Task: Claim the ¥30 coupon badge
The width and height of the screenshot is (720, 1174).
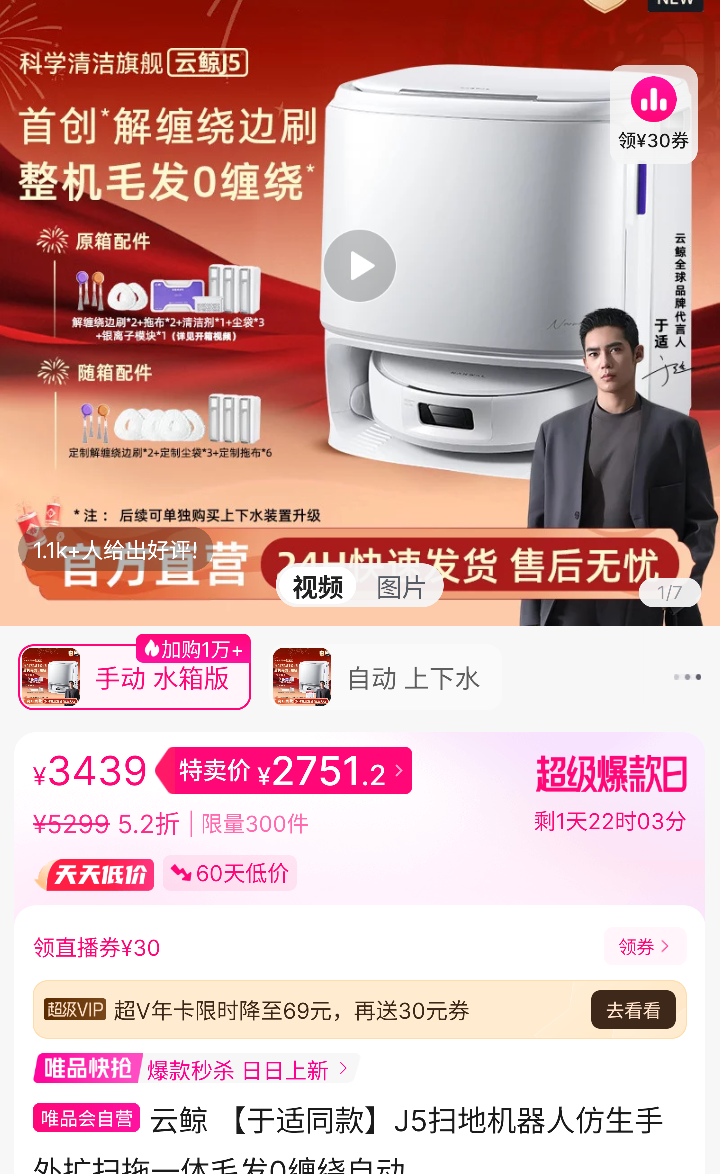Action: (x=654, y=115)
